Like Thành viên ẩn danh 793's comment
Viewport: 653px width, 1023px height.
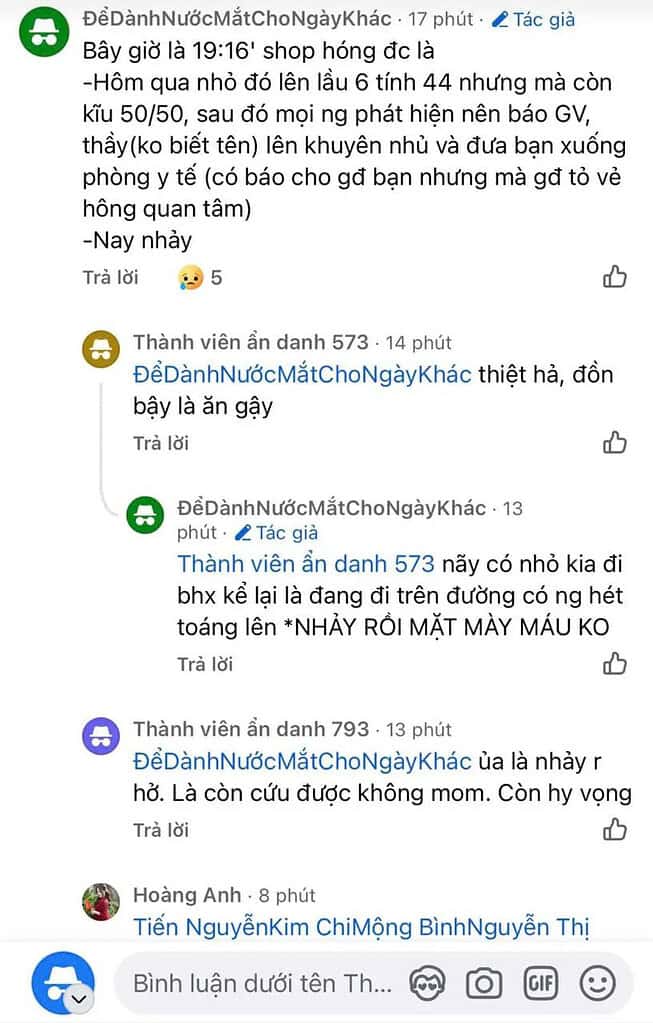pos(614,829)
